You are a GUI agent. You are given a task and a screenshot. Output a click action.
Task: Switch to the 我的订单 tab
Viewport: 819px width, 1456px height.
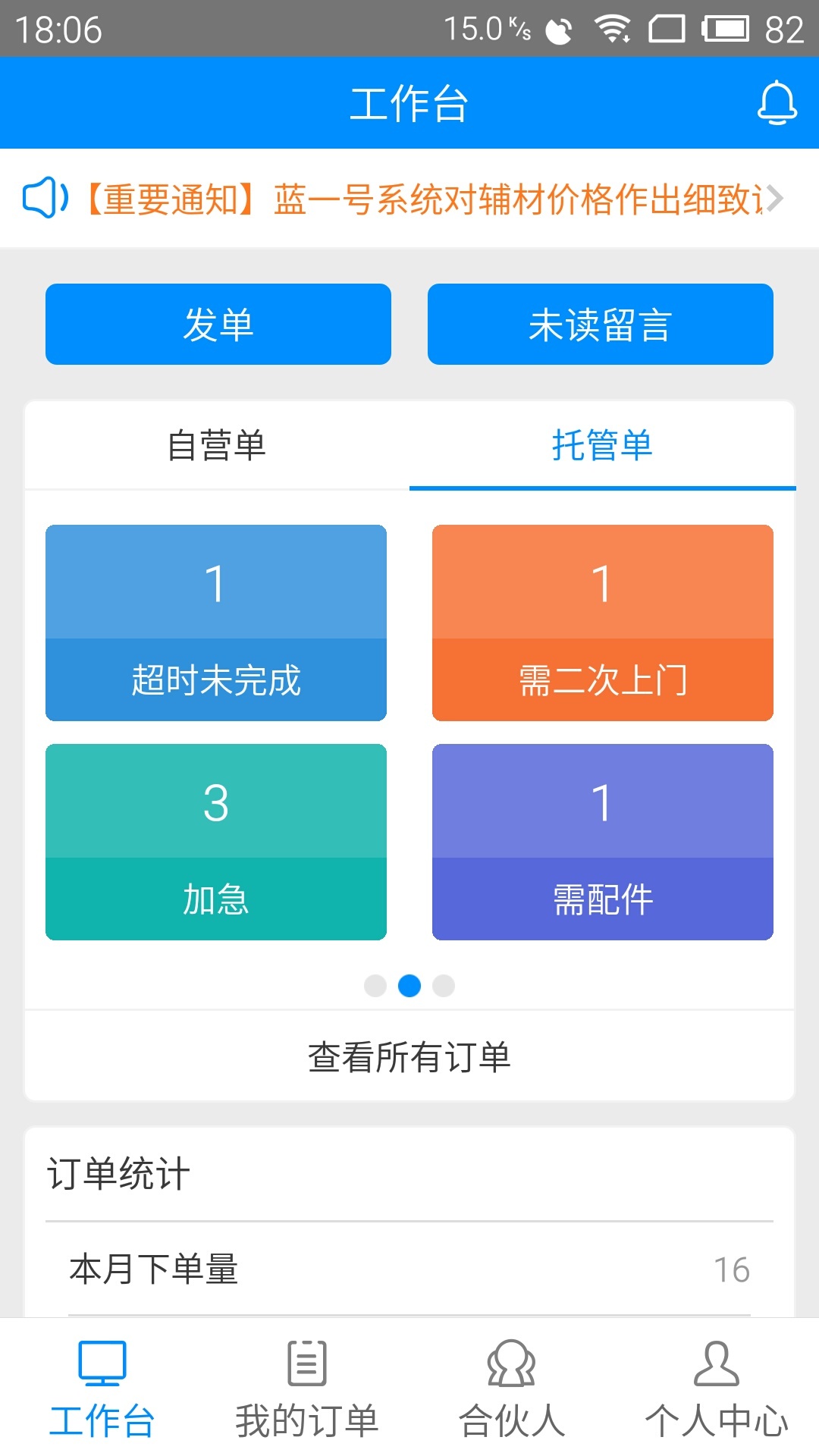pos(306,1389)
